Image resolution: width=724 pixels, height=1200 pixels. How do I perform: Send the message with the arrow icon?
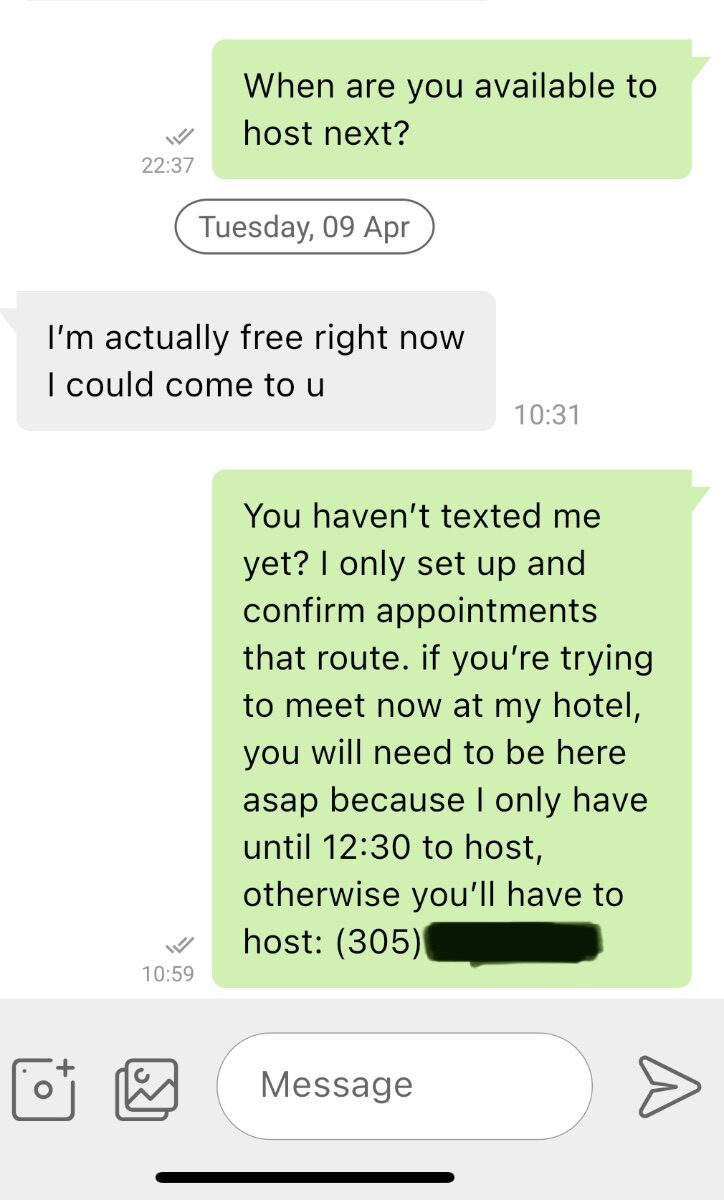[669, 1085]
